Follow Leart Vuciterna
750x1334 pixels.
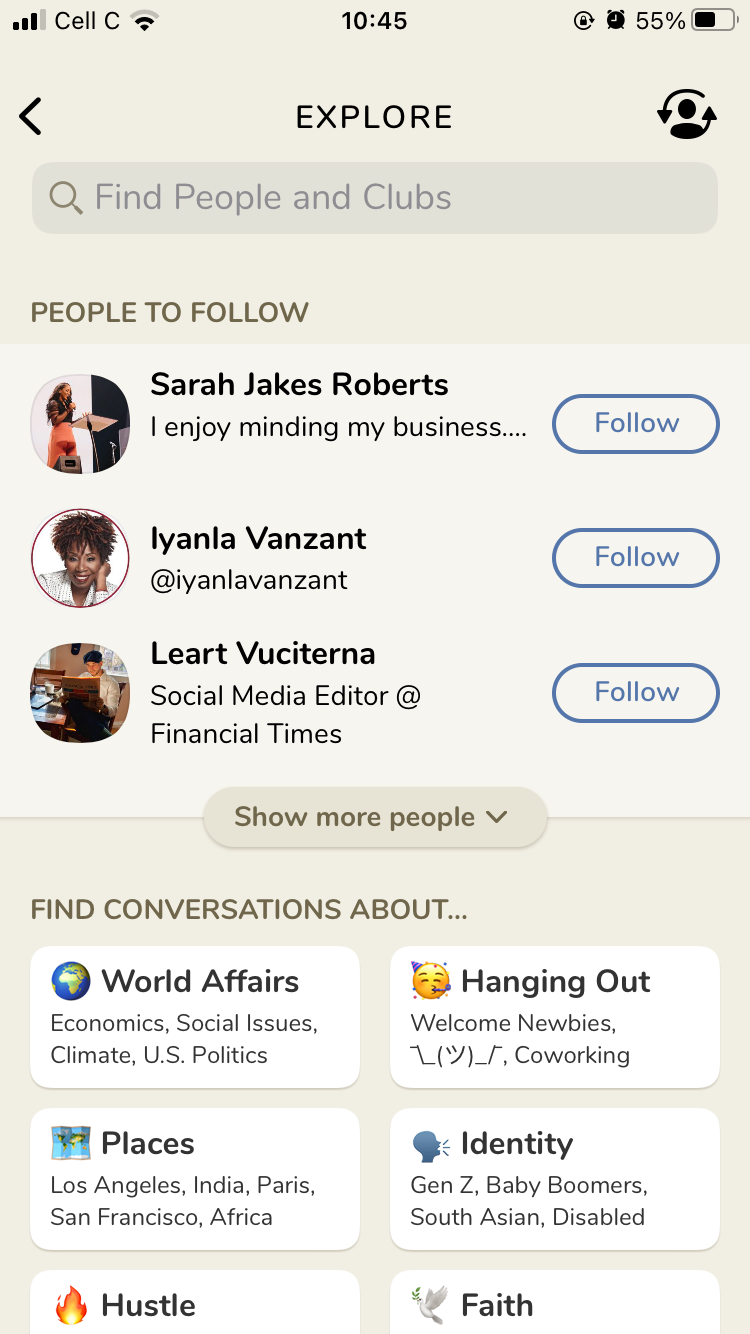[x=635, y=693]
